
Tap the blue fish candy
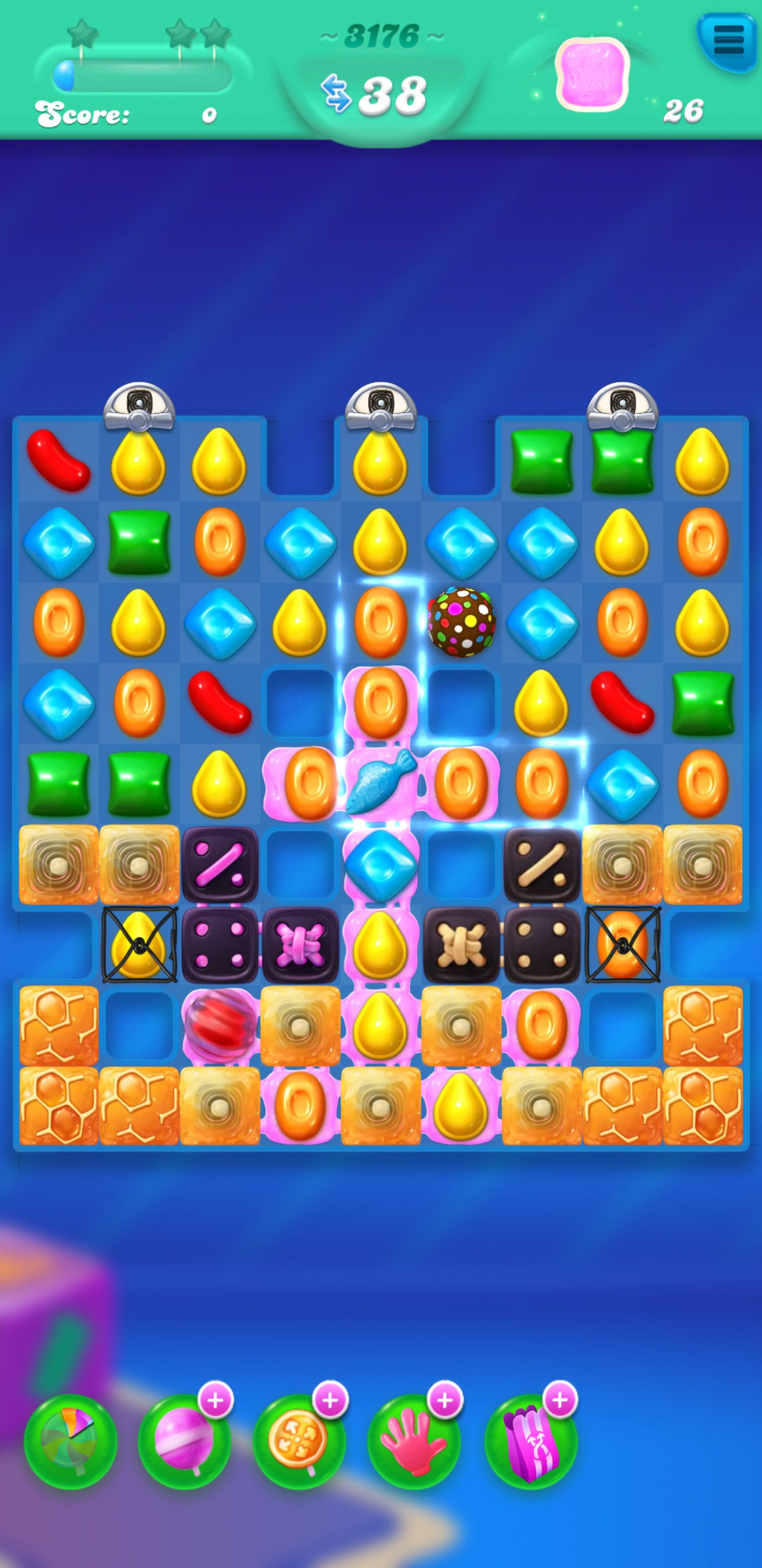point(380,783)
